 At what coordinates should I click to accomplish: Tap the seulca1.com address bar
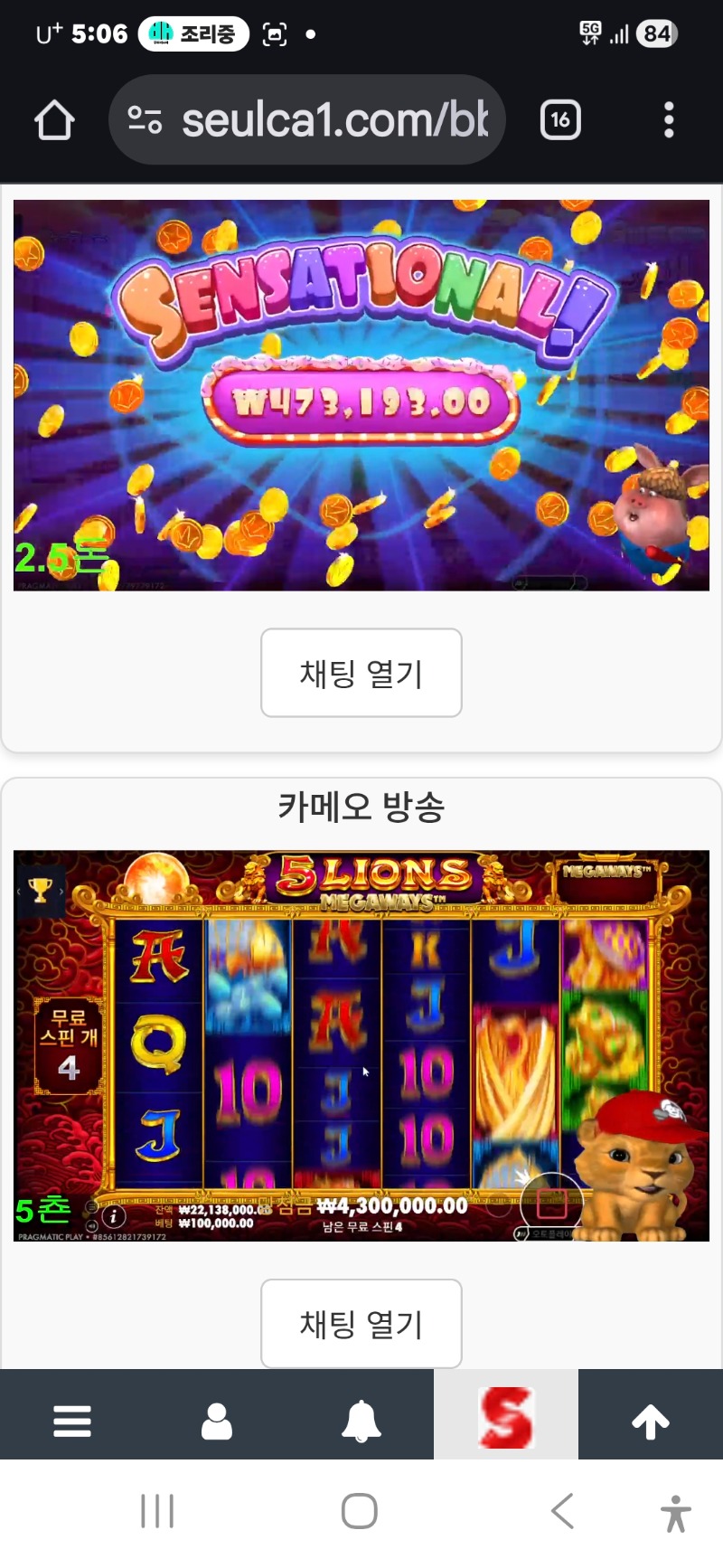point(334,120)
